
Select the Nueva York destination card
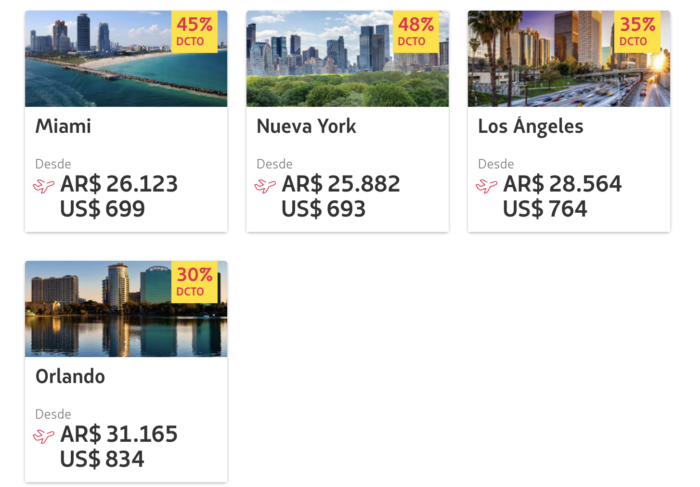(x=347, y=122)
